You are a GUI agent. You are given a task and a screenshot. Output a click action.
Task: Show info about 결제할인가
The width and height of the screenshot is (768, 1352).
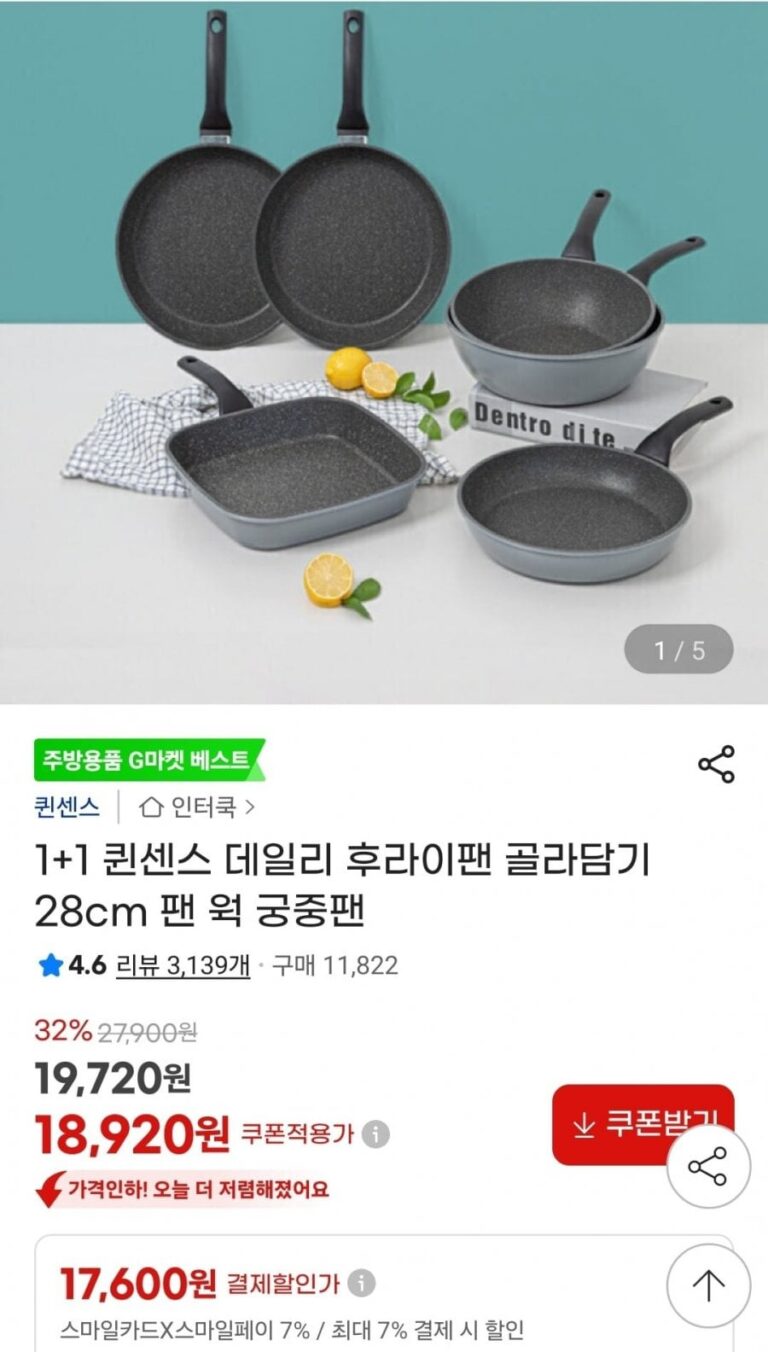coord(362,1283)
